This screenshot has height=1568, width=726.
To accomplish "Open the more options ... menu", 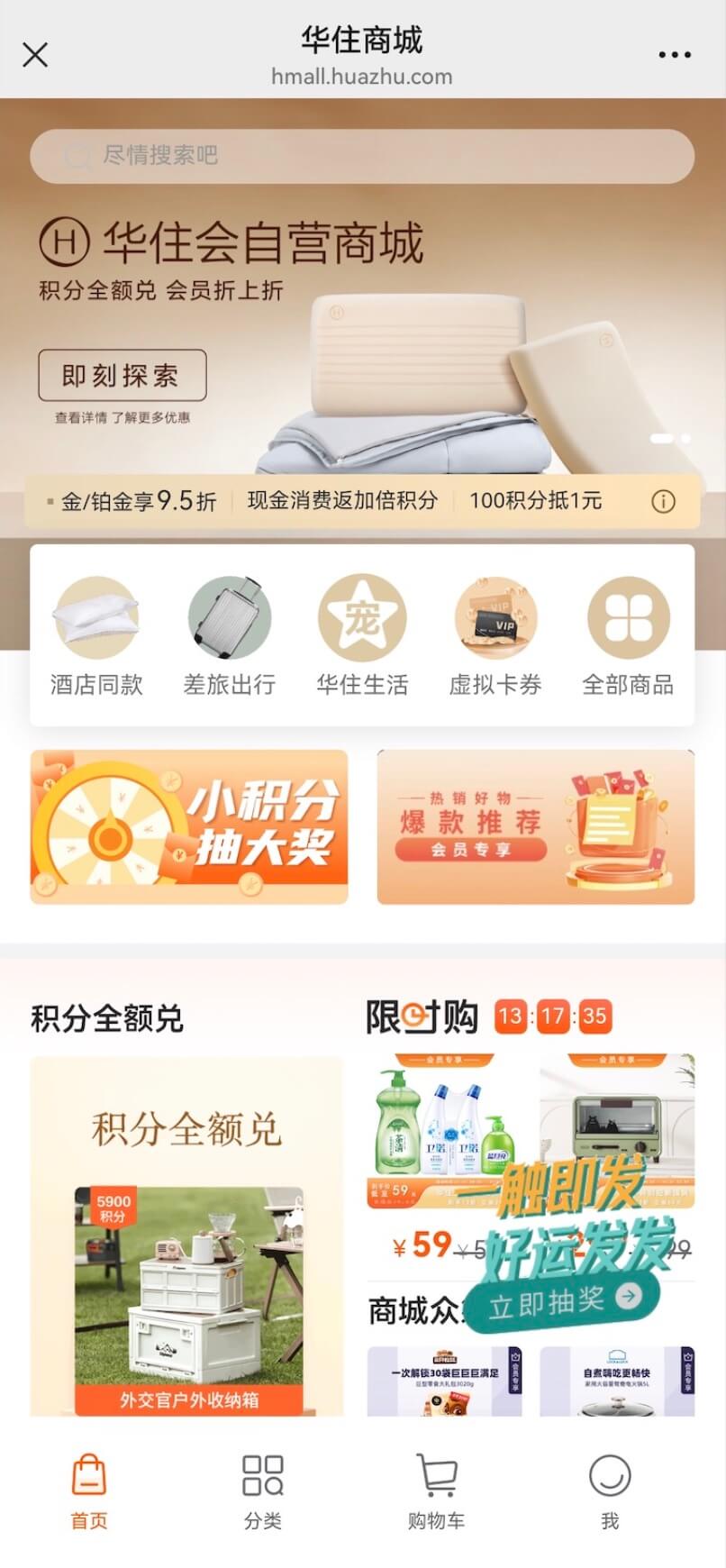I will (675, 54).
